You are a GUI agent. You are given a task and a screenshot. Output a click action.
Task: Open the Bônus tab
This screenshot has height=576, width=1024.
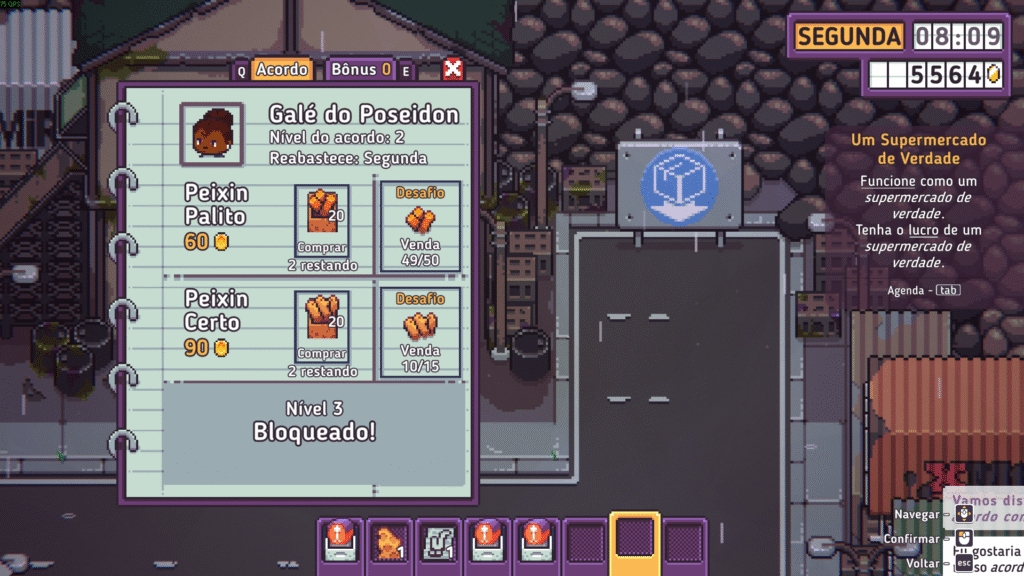click(x=361, y=69)
